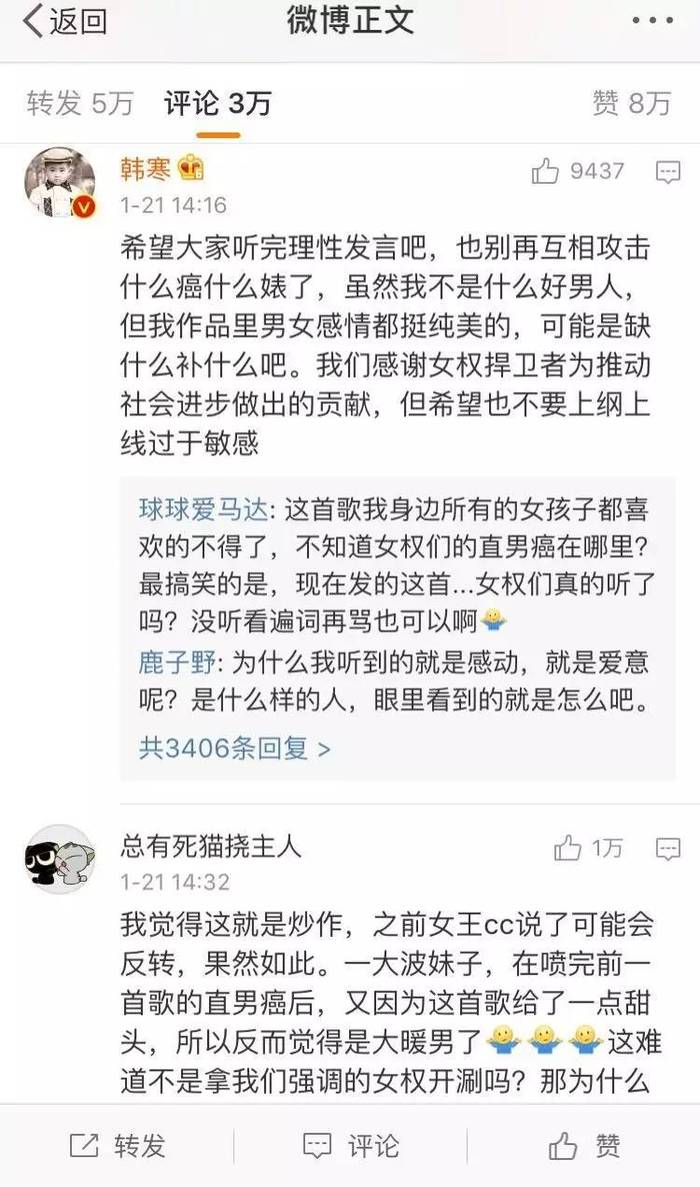Like 总有死猫挠主人's comment with 1万 likes
The image size is (700, 1187).
click(588, 849)
